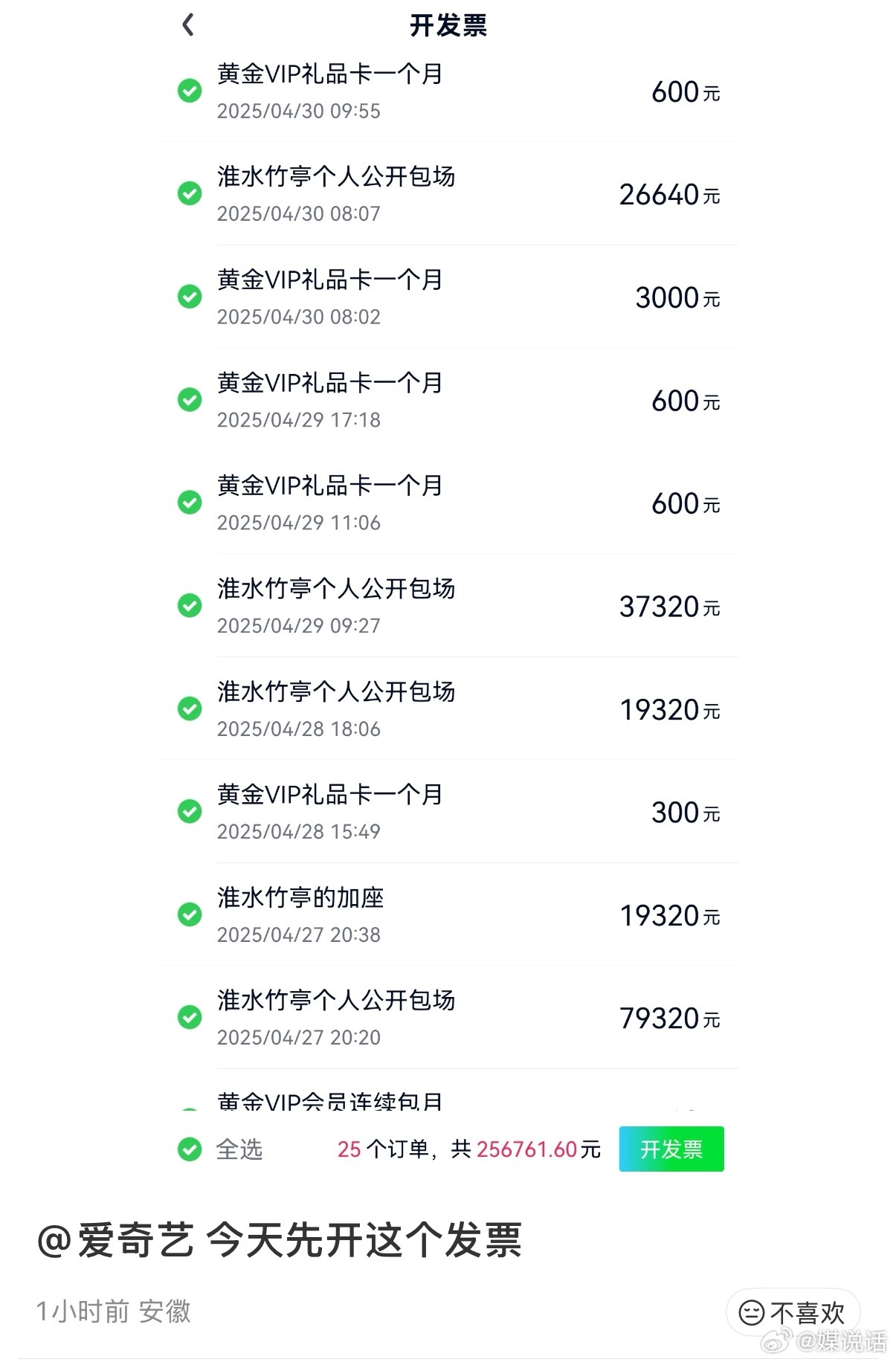Deselect the 3000元 gift card order
The height and width of the screenshot is (1362, 896).
click(190, 297)
